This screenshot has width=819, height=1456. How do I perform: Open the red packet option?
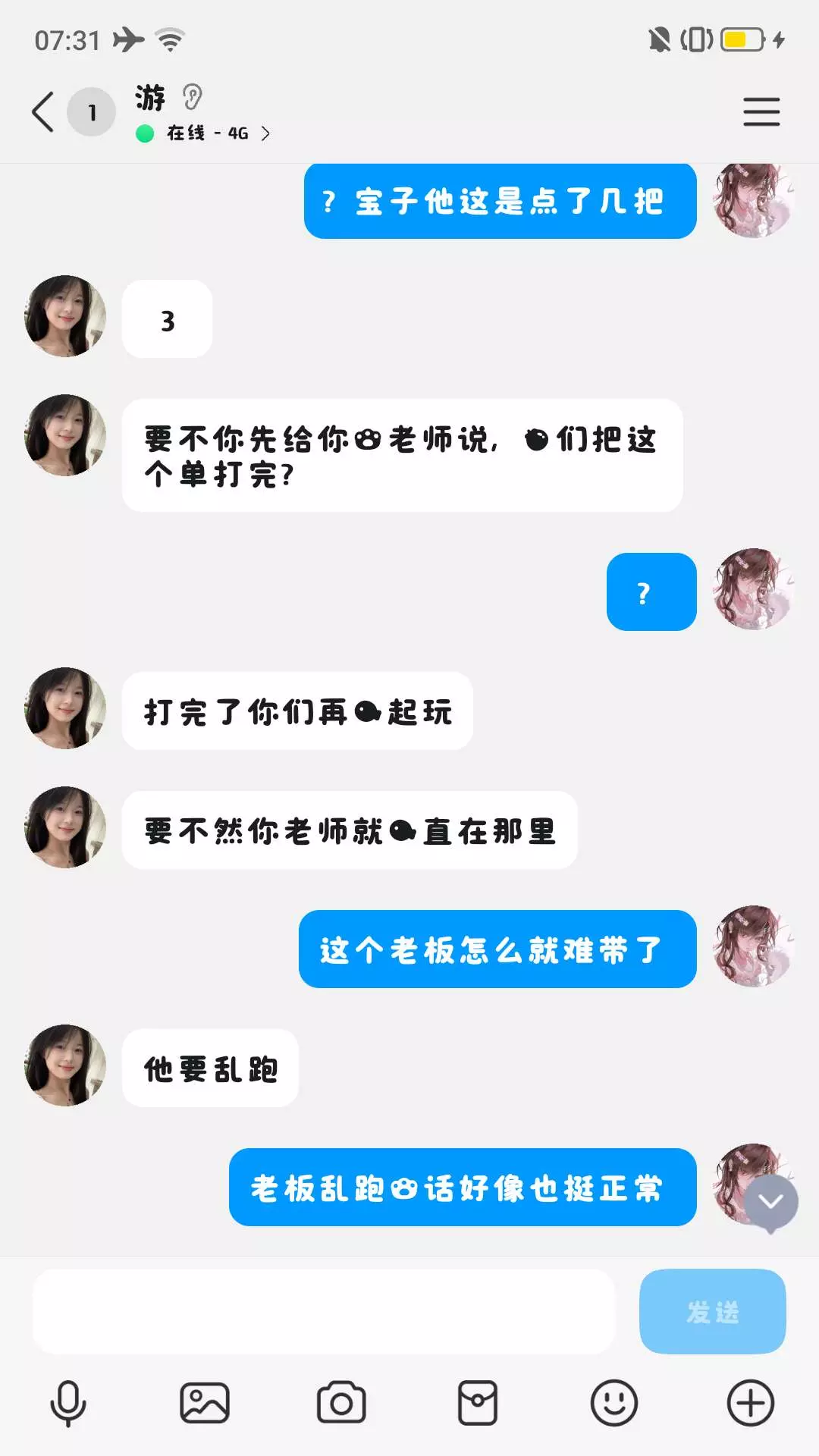click(478, 1403)
